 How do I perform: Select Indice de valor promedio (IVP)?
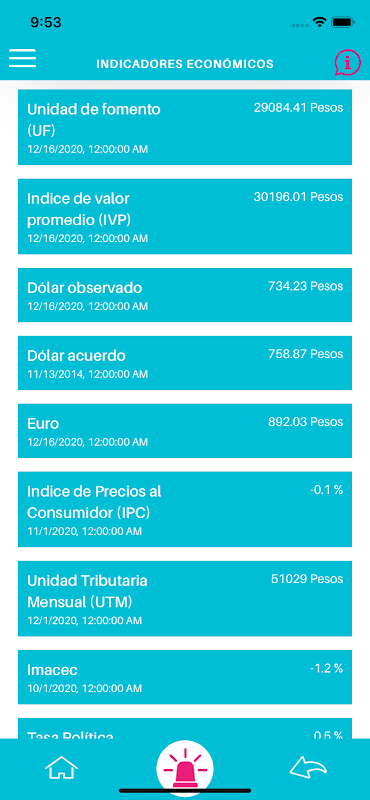pos(185,216)
